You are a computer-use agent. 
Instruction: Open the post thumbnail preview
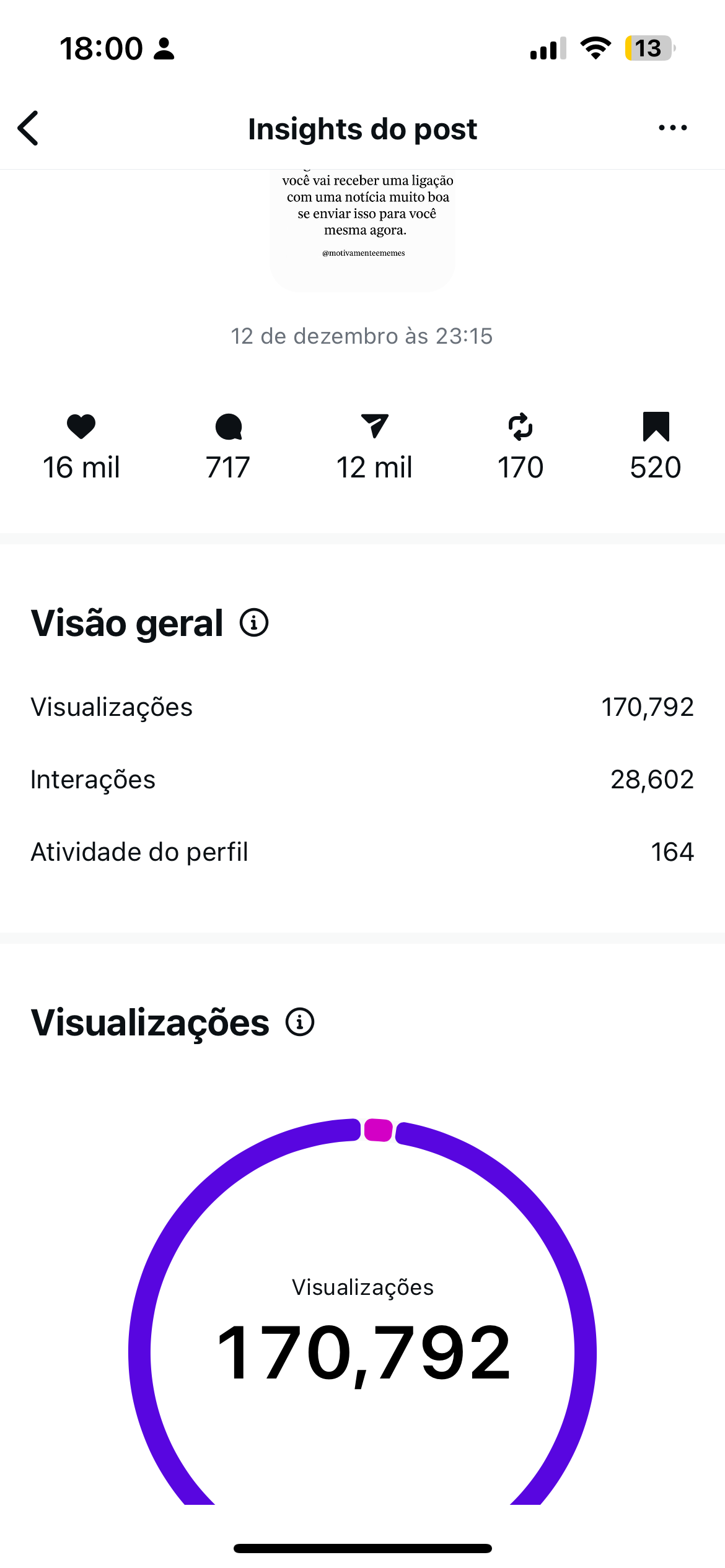[362, 229]
